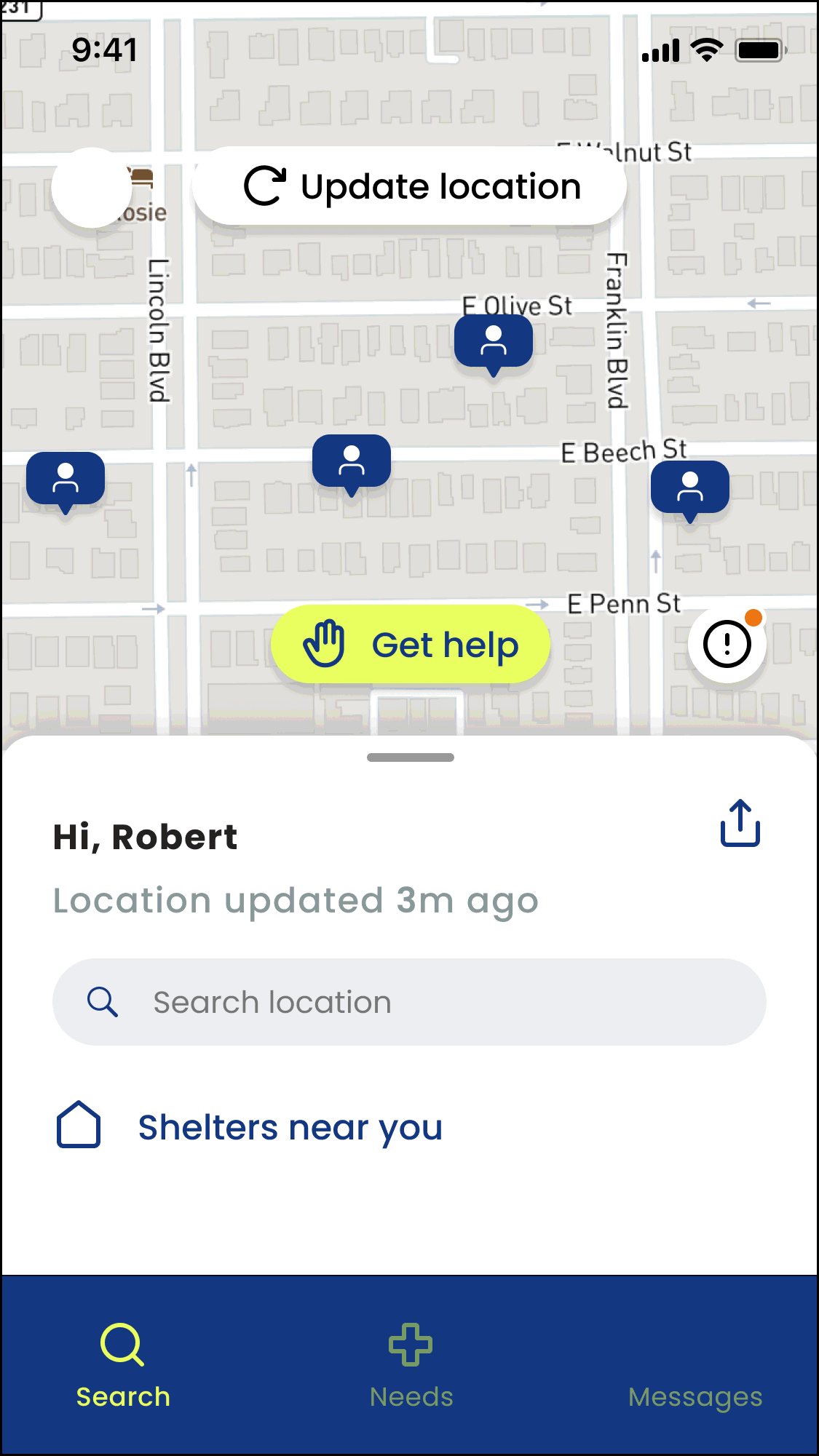Open Shelters near you
This screenshot has height=1456, width=819.
tap(250, 1126)
